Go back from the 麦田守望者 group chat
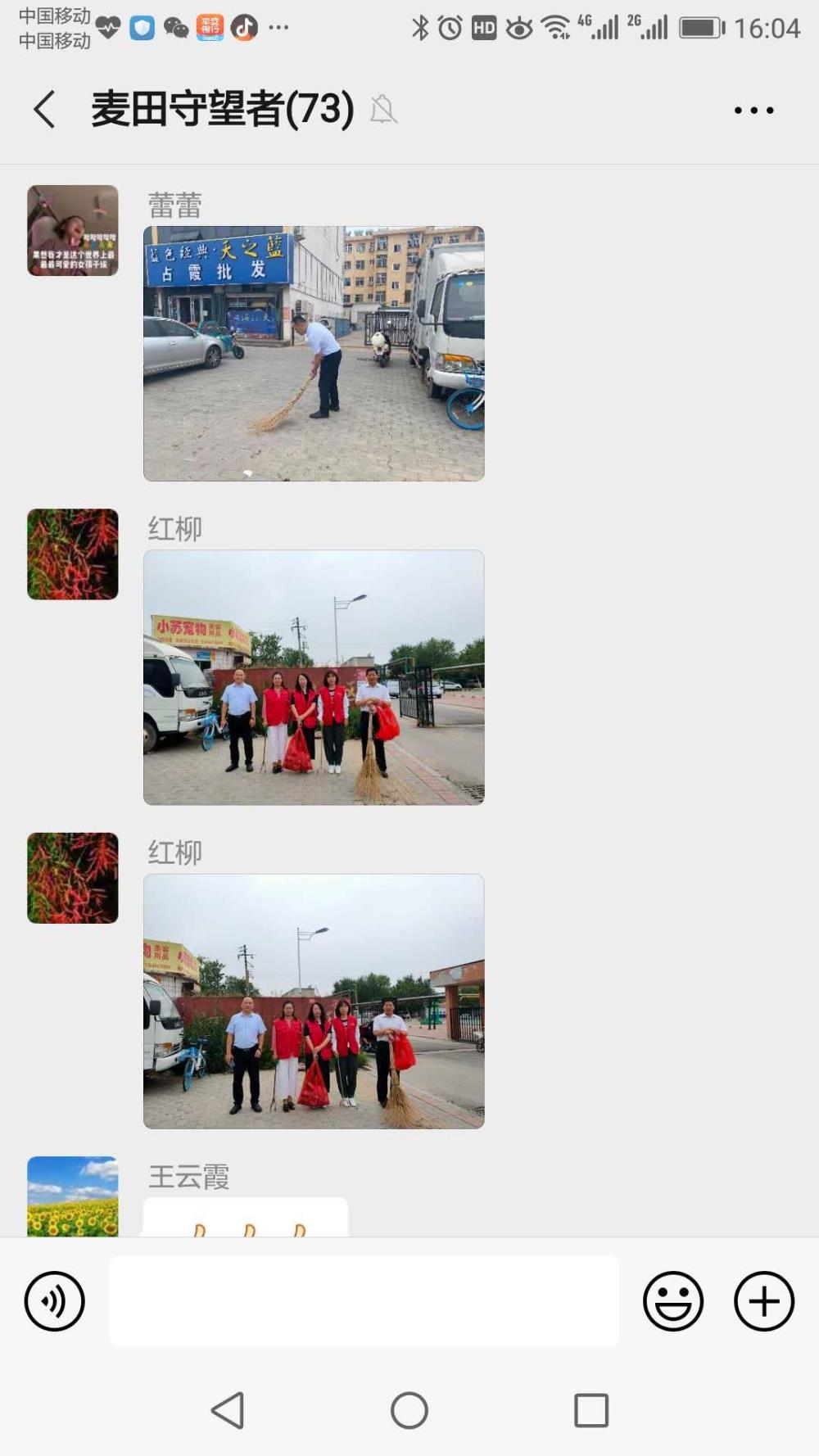 point(45,110)
